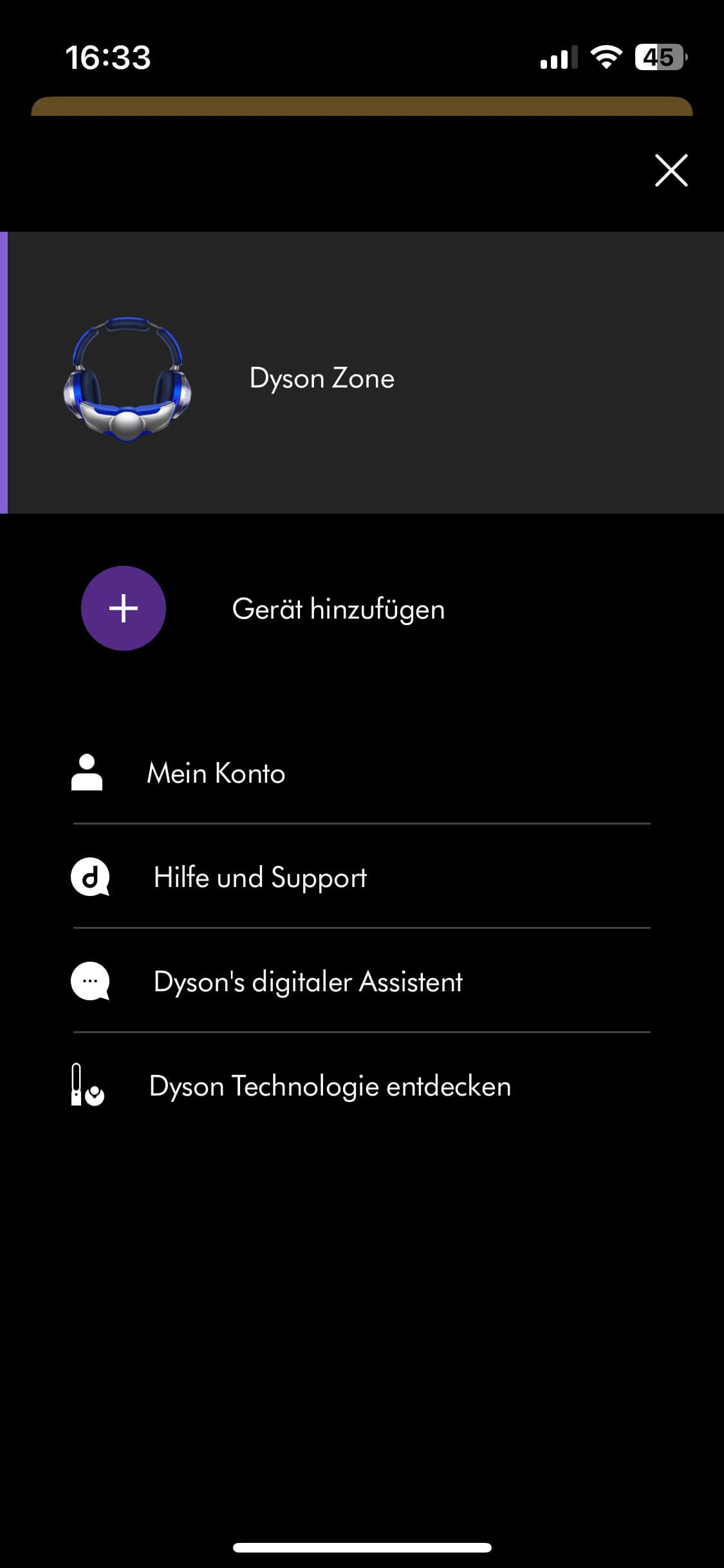Open Hilfe und Support
724x1568 pixels.
click(260, 877)
